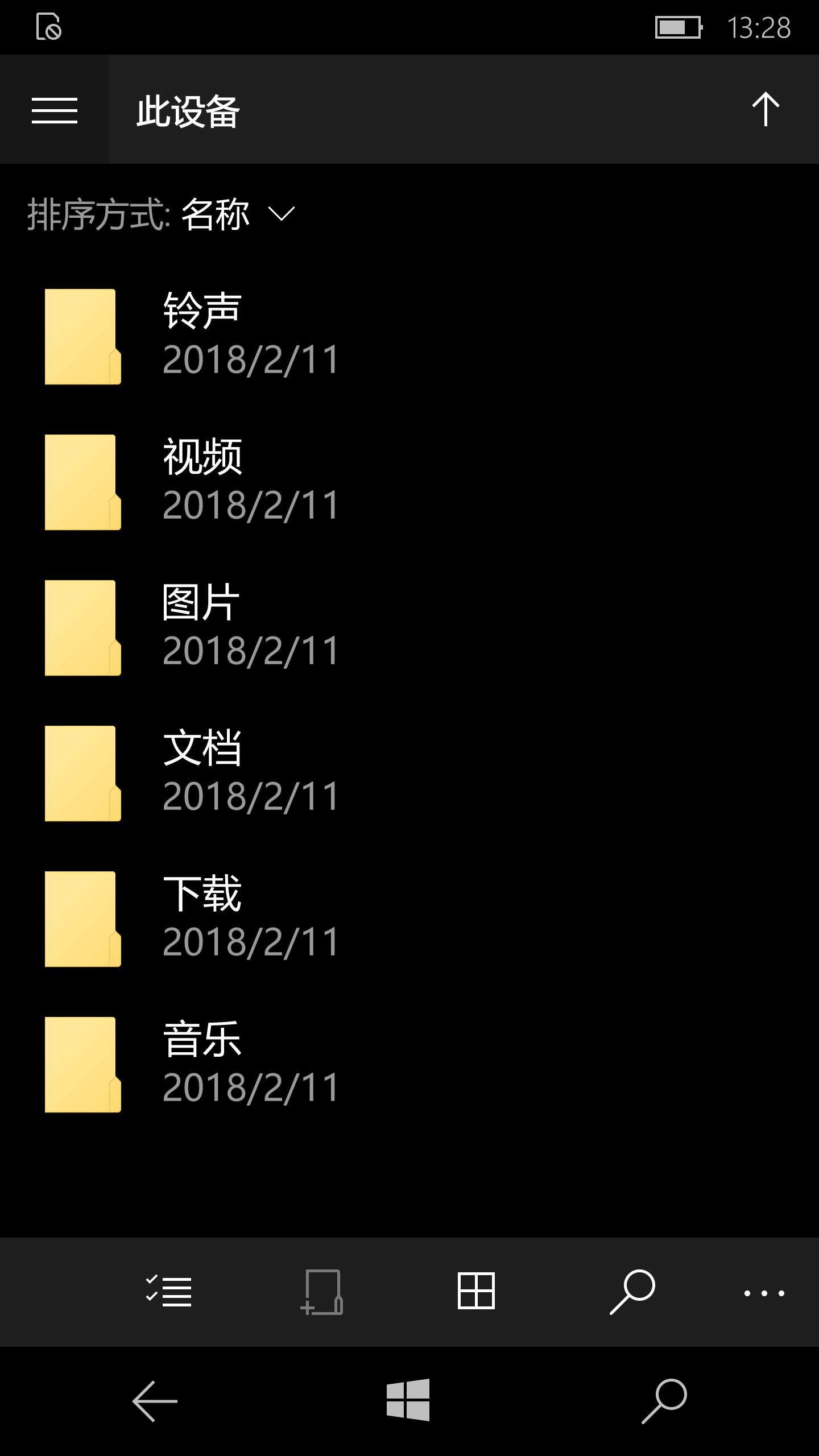The image size is (819, 1456).
Task: Open the 文档 folder
Action: click(x=202, y=772)
